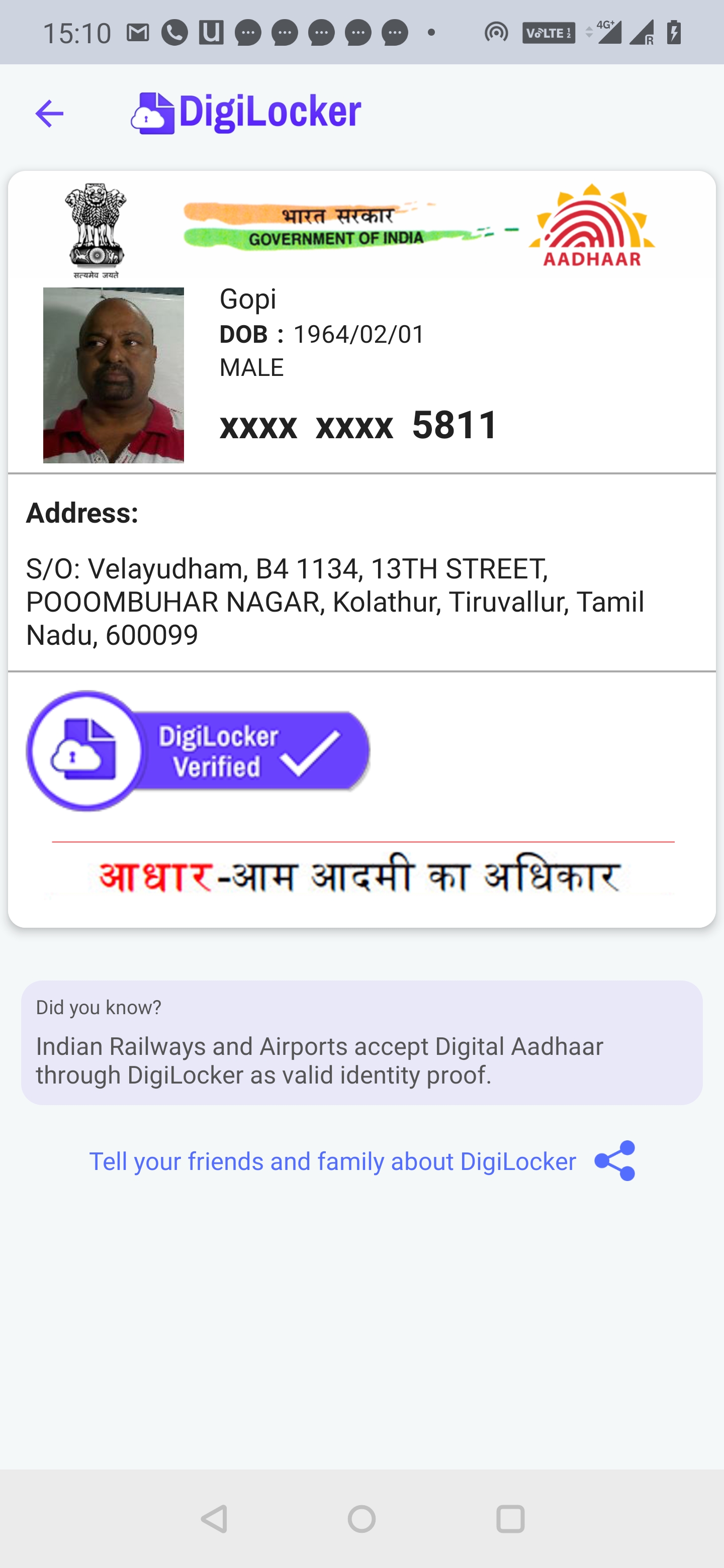Go back using the arrow beside DigiLocker
The image size is (724, 1568).
coord(49,114)
